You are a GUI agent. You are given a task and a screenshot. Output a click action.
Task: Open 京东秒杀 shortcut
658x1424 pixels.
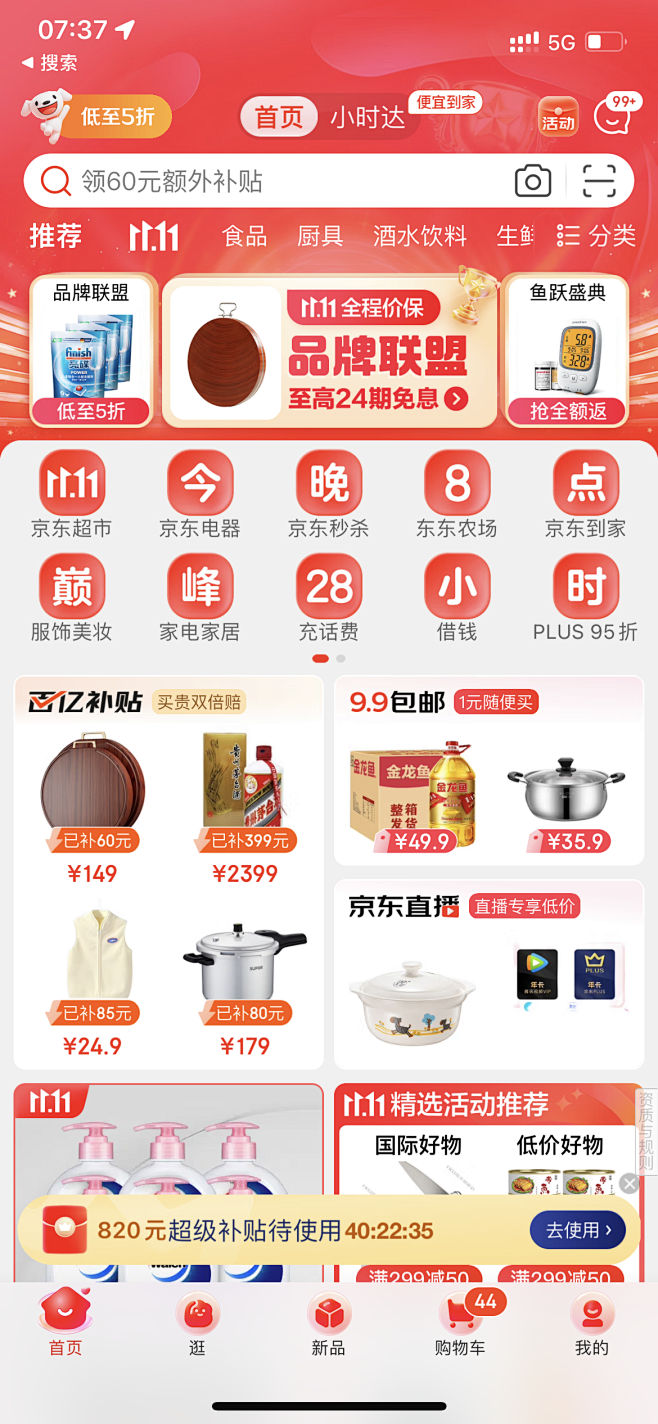click(329, 495)
